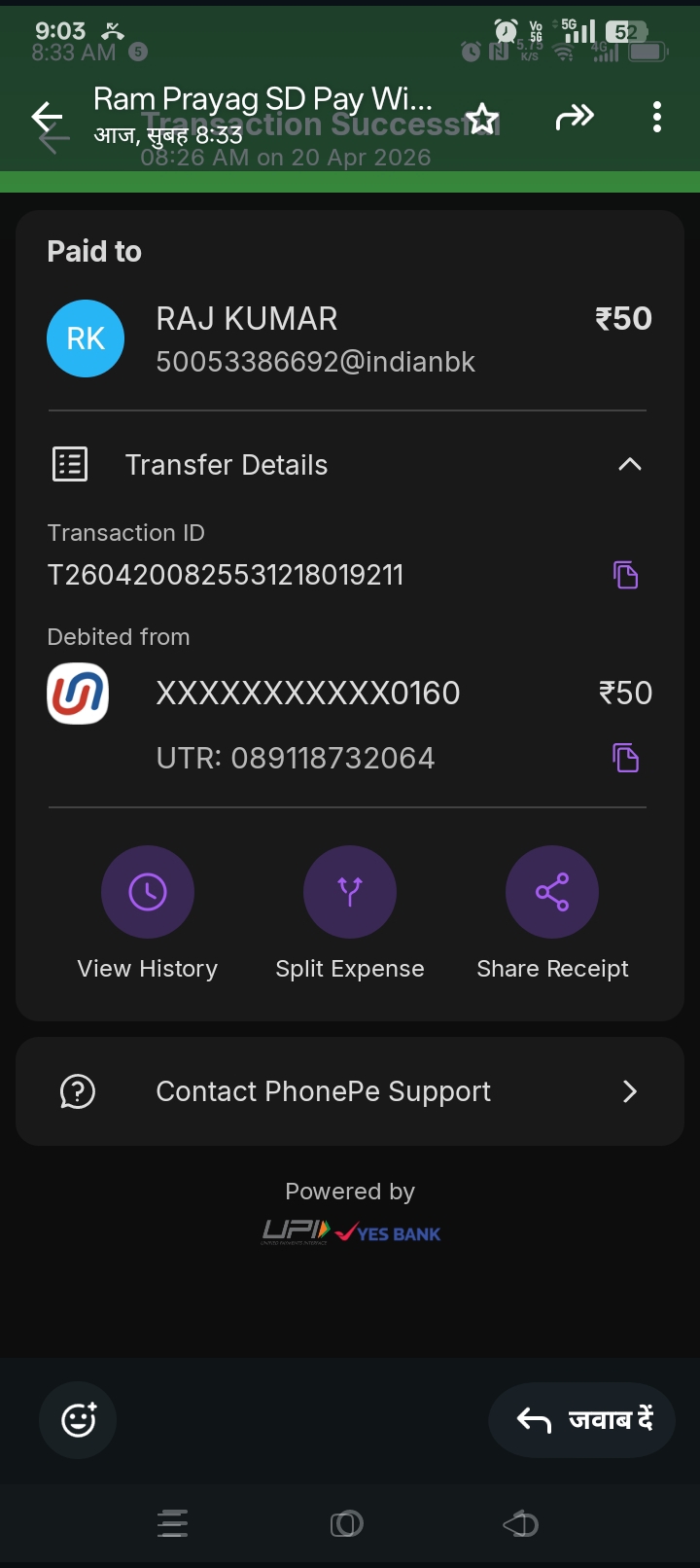Open the three-dot overflow menu
The width and height of the screenshot is (700, 1568).
(657, 118)
